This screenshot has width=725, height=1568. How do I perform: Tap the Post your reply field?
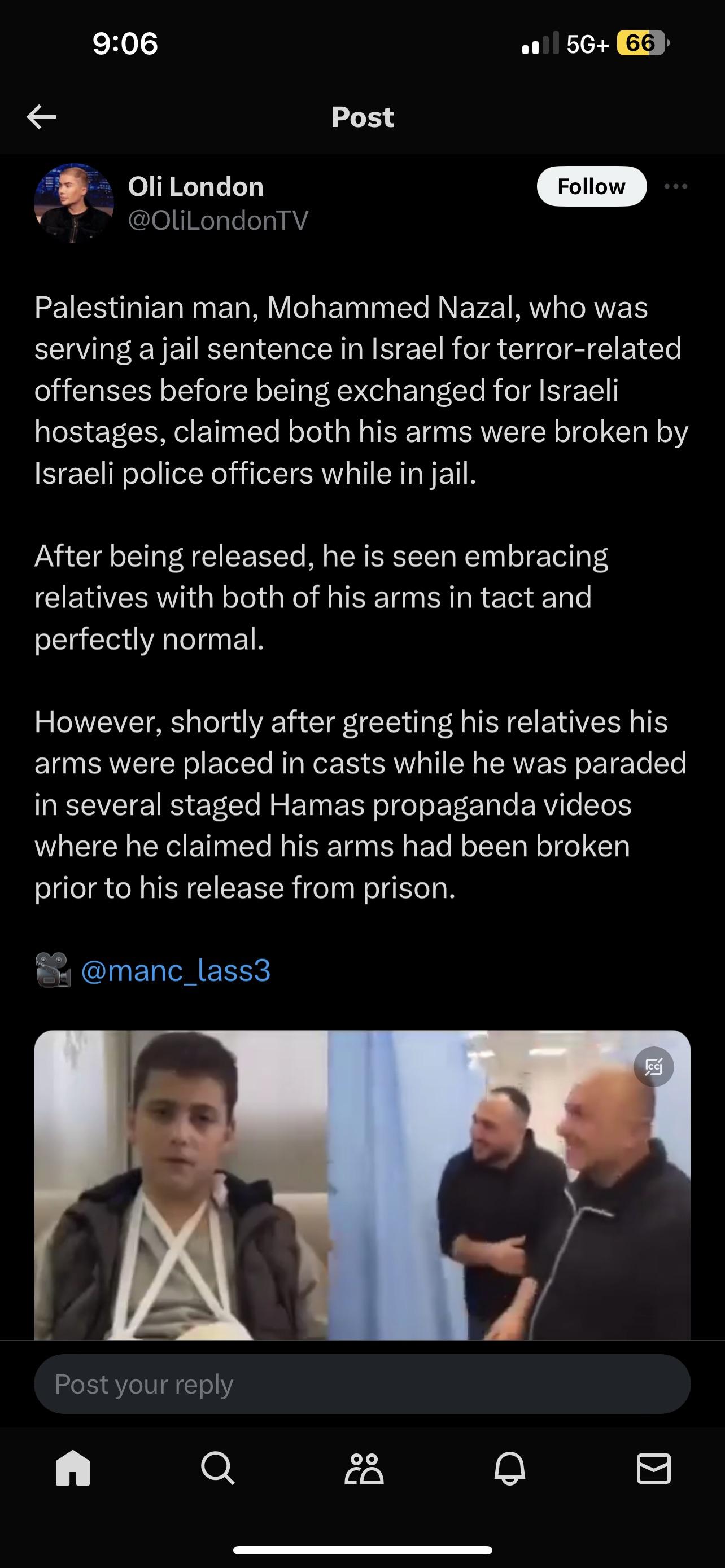click(362, 1383)
